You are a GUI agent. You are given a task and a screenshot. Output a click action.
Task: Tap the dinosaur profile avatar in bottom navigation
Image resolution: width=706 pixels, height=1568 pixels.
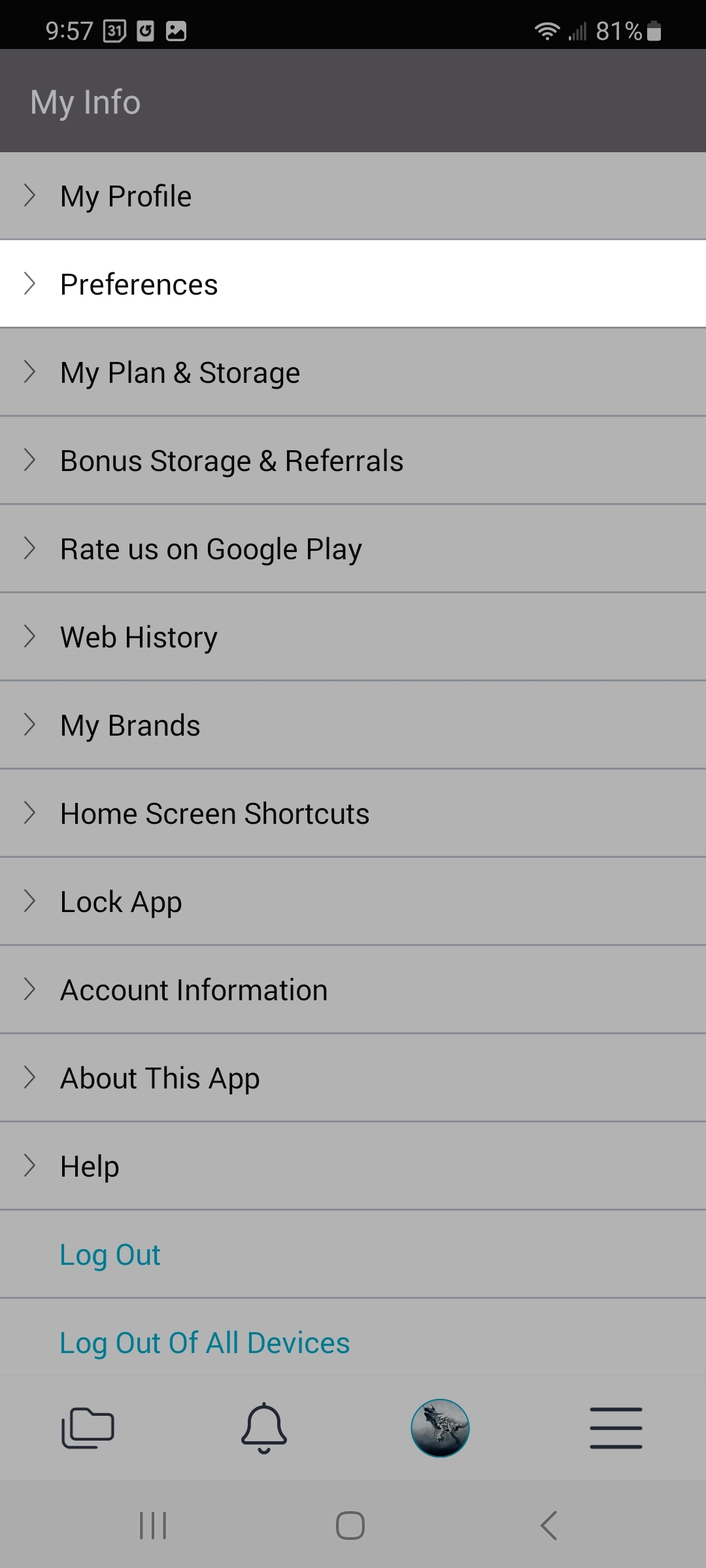tap(441, 1428)
